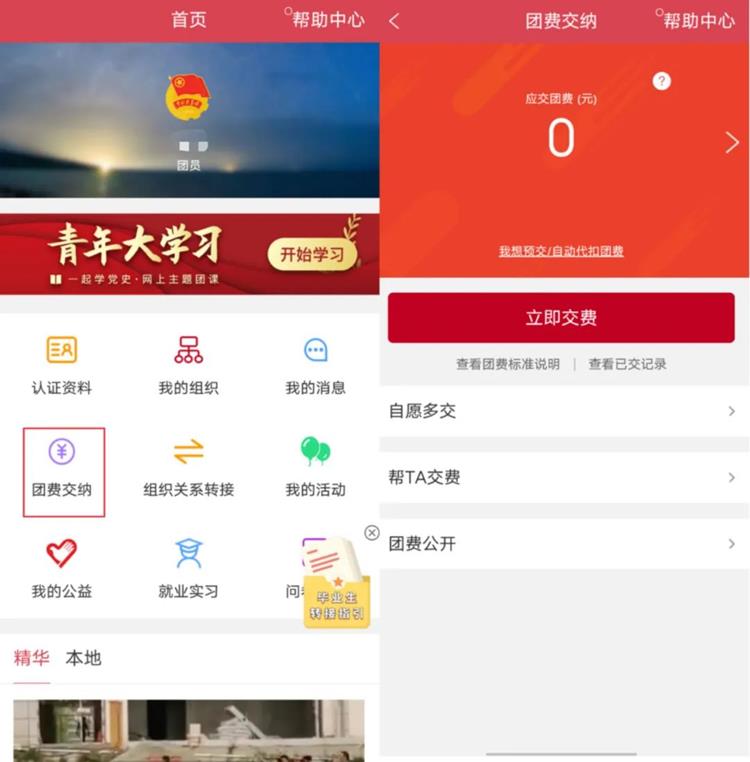Open the 团费交纳 entry

click(x=62, y=468)
